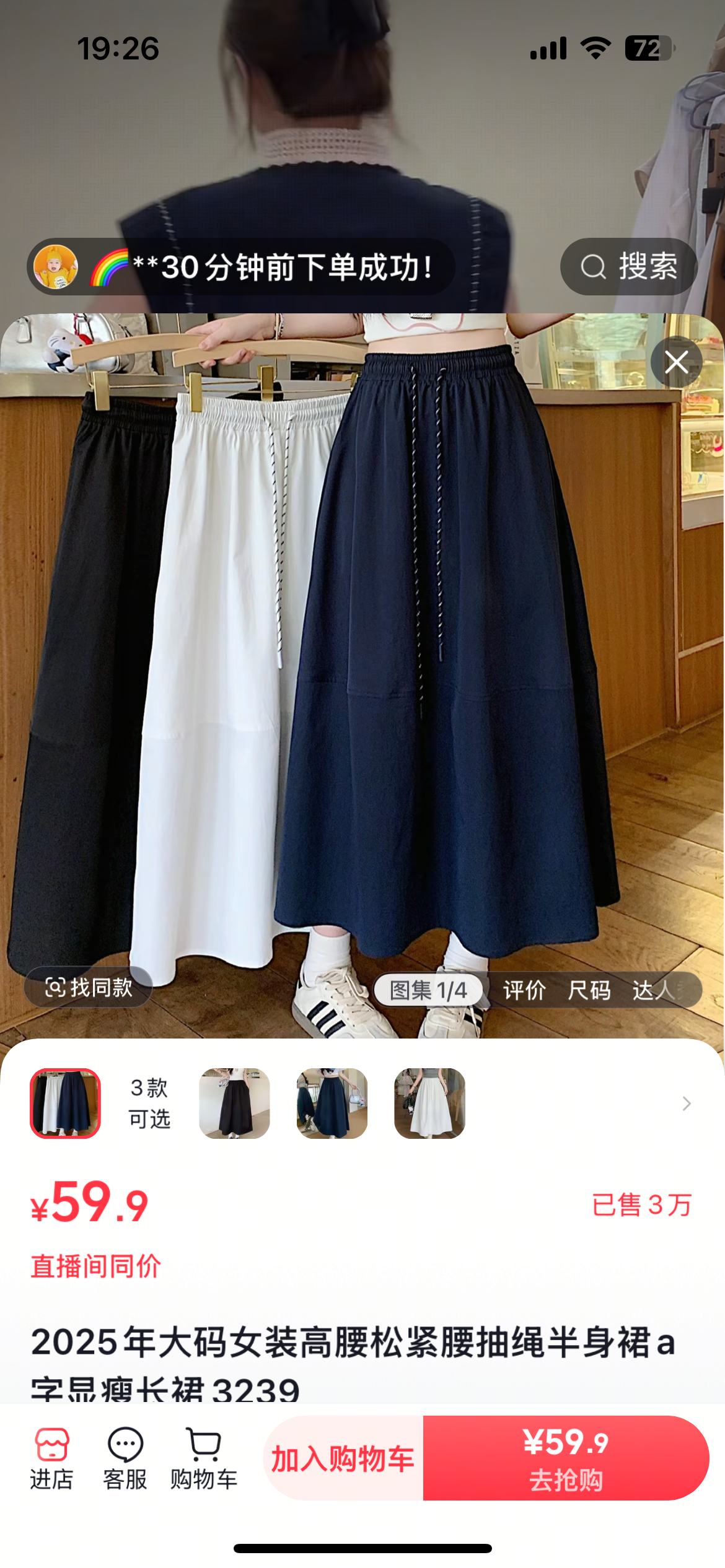
Task: Expand the style options chevron
Action: coord(686,1104)
